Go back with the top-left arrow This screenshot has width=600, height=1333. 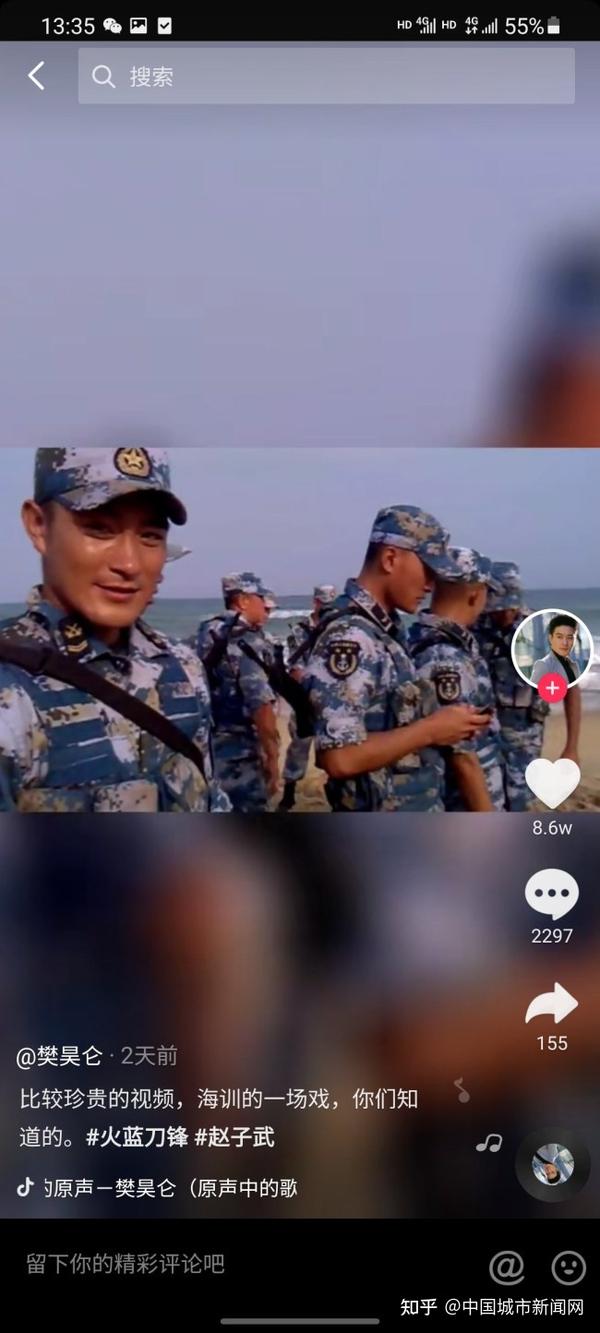36,76
